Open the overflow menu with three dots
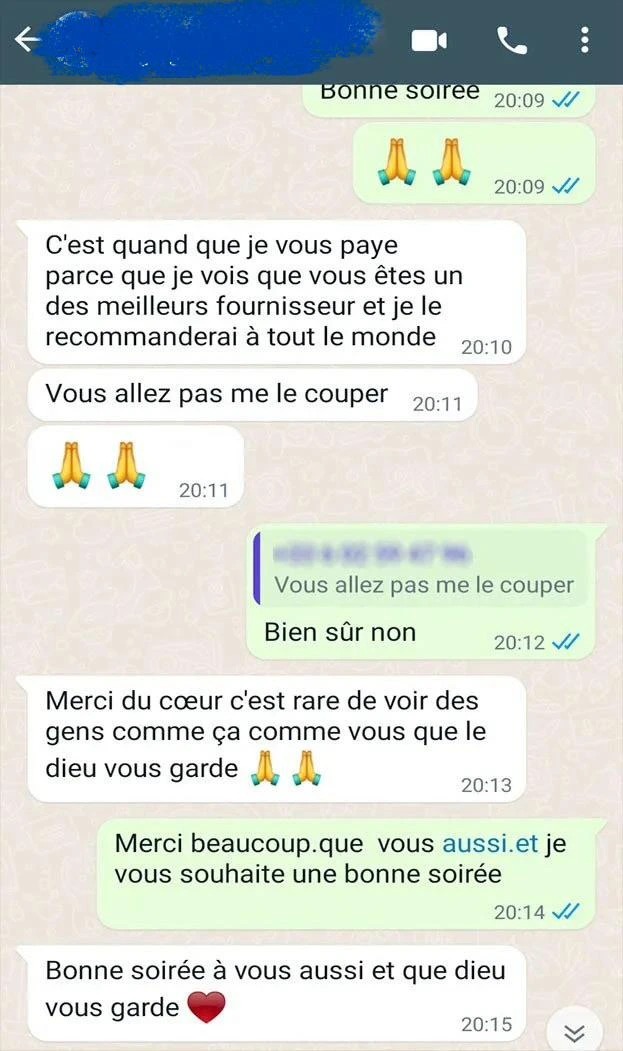The image size is (623, 1051). point(585,41)
